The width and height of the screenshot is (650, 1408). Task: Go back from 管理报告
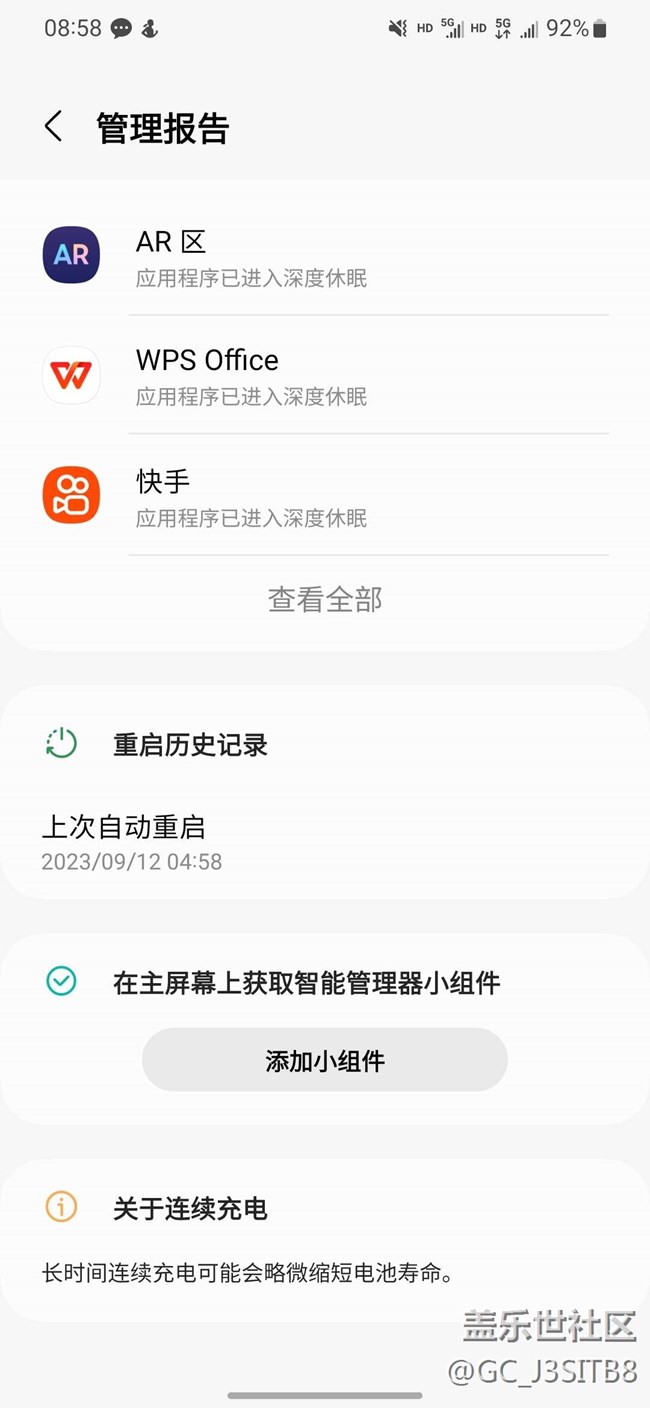54,127
